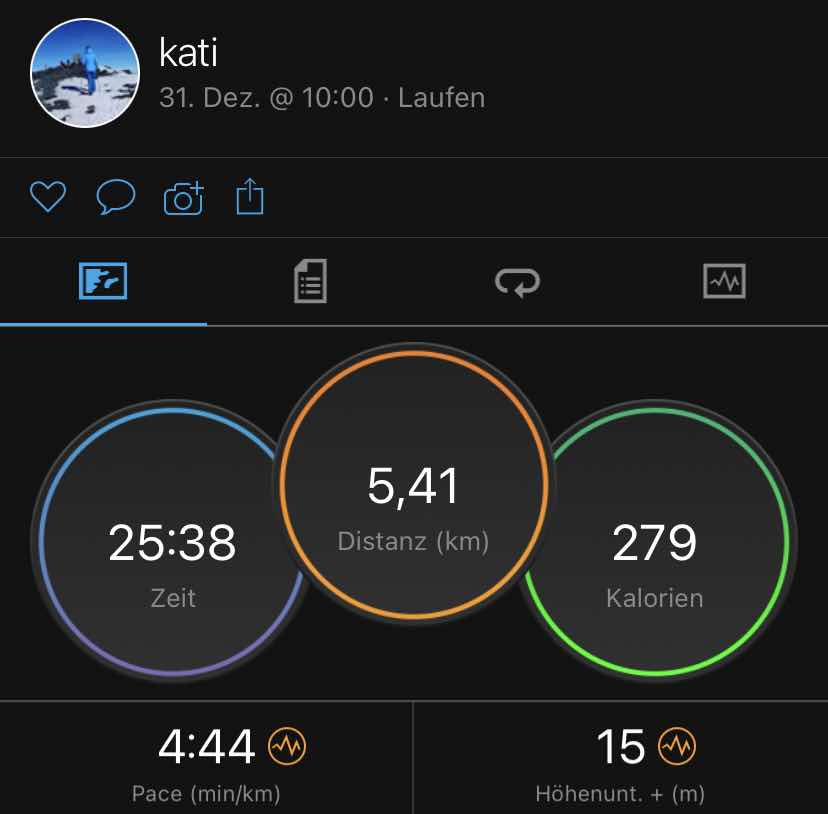Open the comments bubble
The image size is (828, 814).
tap(115, 197)
